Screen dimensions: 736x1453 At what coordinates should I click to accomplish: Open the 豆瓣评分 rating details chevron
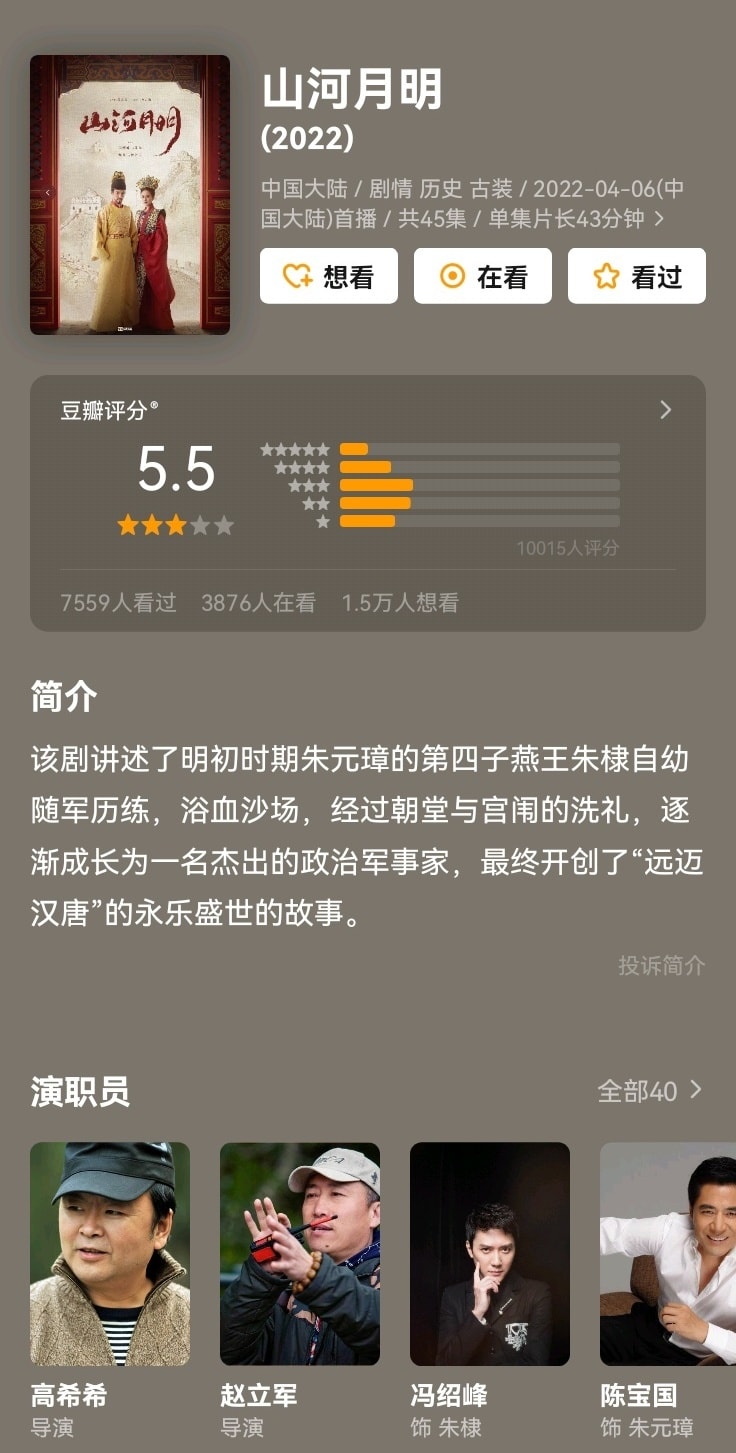coord(666,409)
